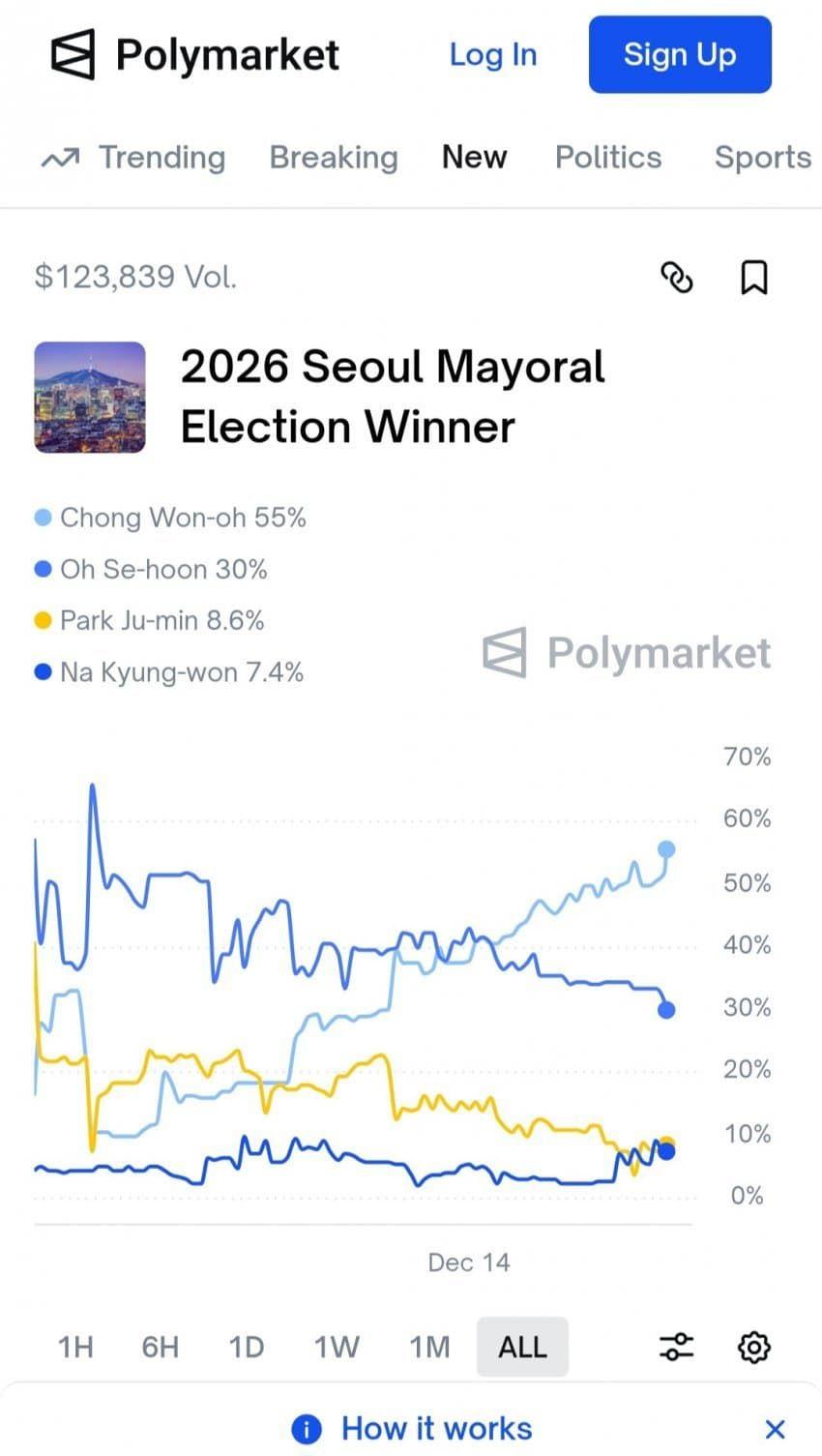Click the Log In link
Screen dimensions: 822x1456
tap(492, 55)
